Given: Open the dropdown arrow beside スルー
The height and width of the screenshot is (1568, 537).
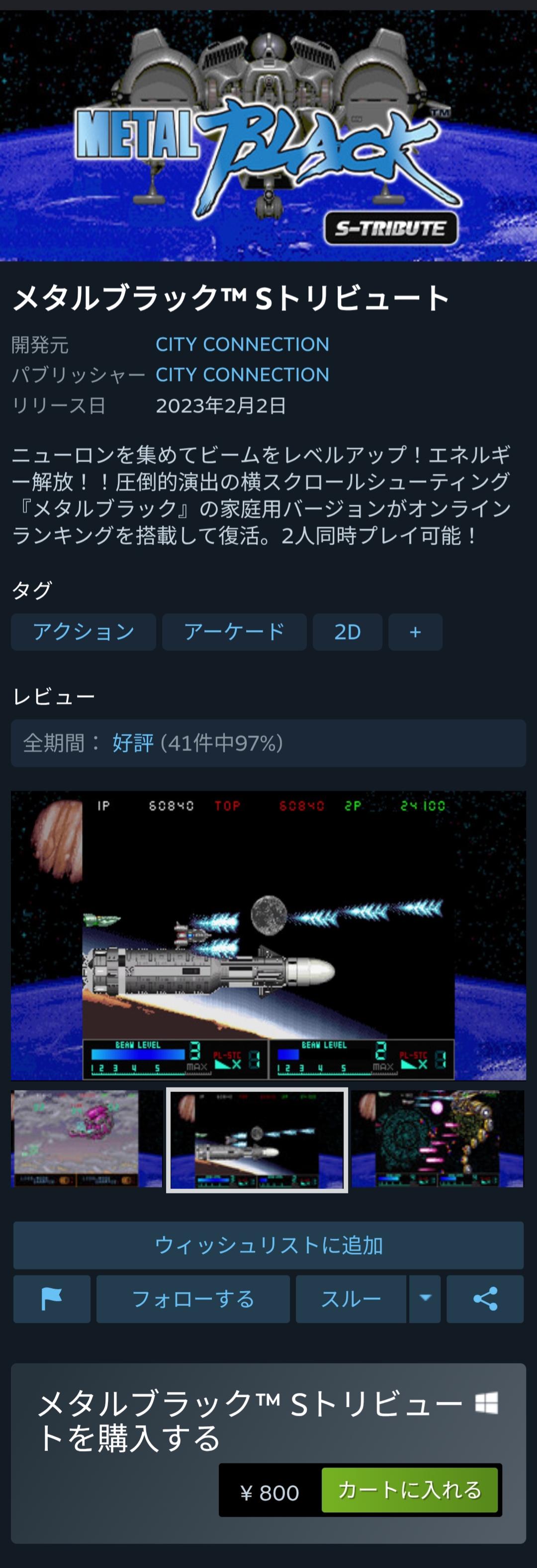Looking at the screenshot, I should tap(425, 1299).
